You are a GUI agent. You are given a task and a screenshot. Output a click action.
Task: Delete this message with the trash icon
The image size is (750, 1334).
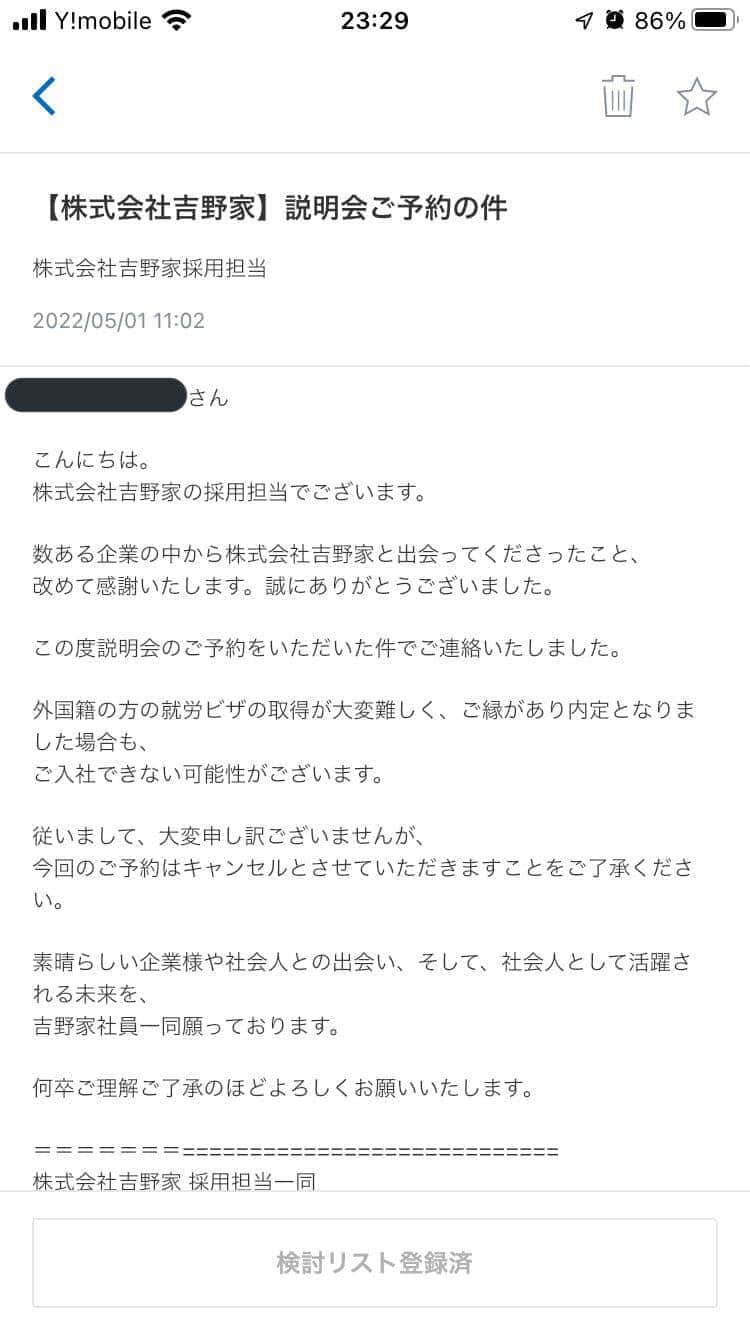(x=618, y=97)
